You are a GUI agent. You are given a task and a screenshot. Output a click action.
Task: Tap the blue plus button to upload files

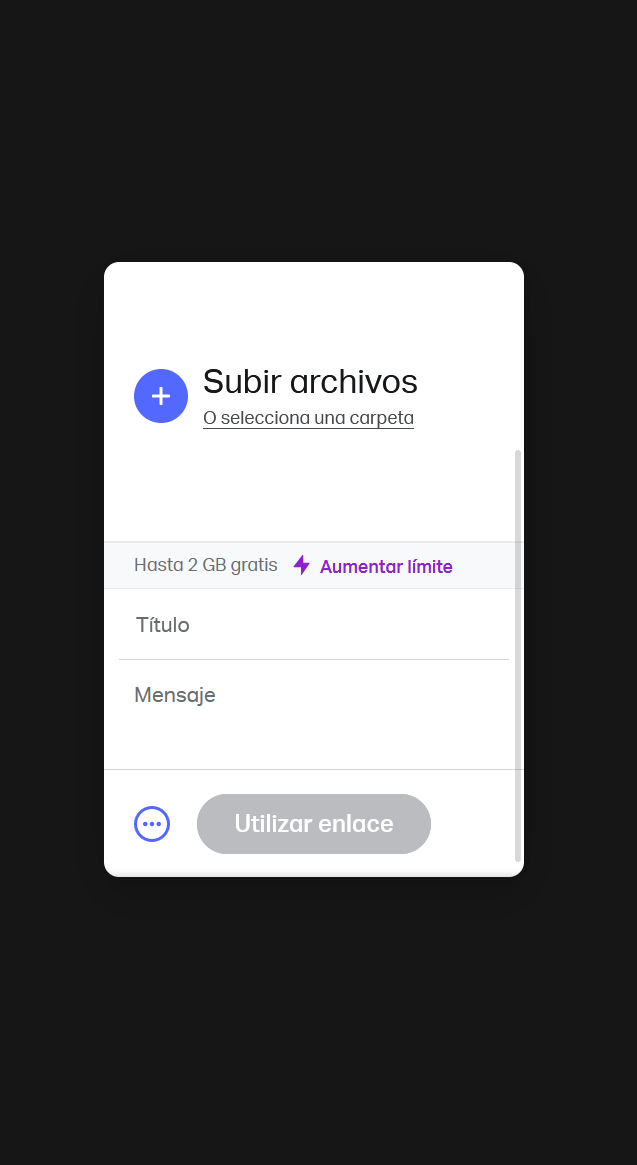161,396
